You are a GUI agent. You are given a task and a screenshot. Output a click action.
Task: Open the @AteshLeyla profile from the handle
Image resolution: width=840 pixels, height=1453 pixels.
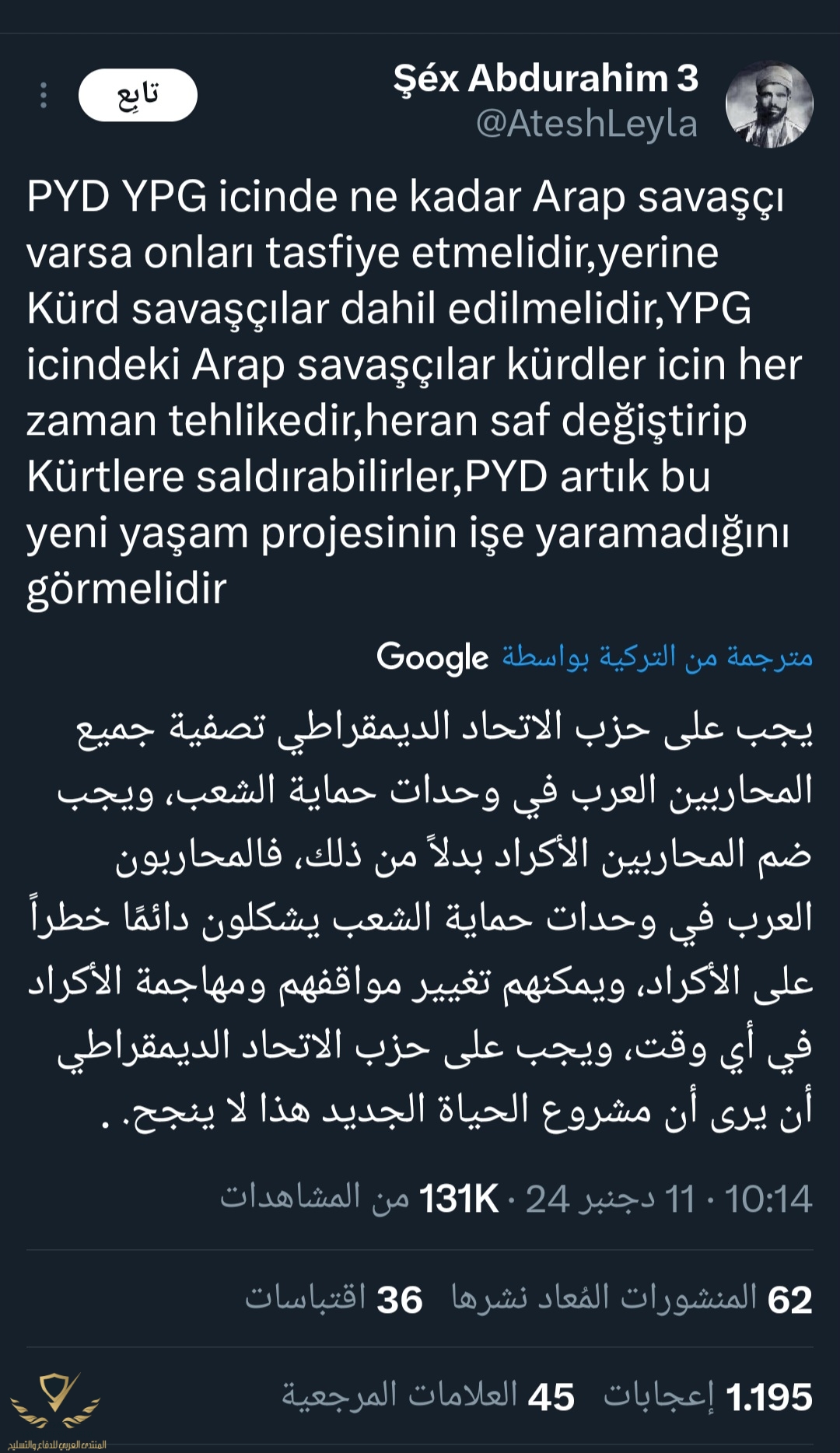(x=586, y=124)
